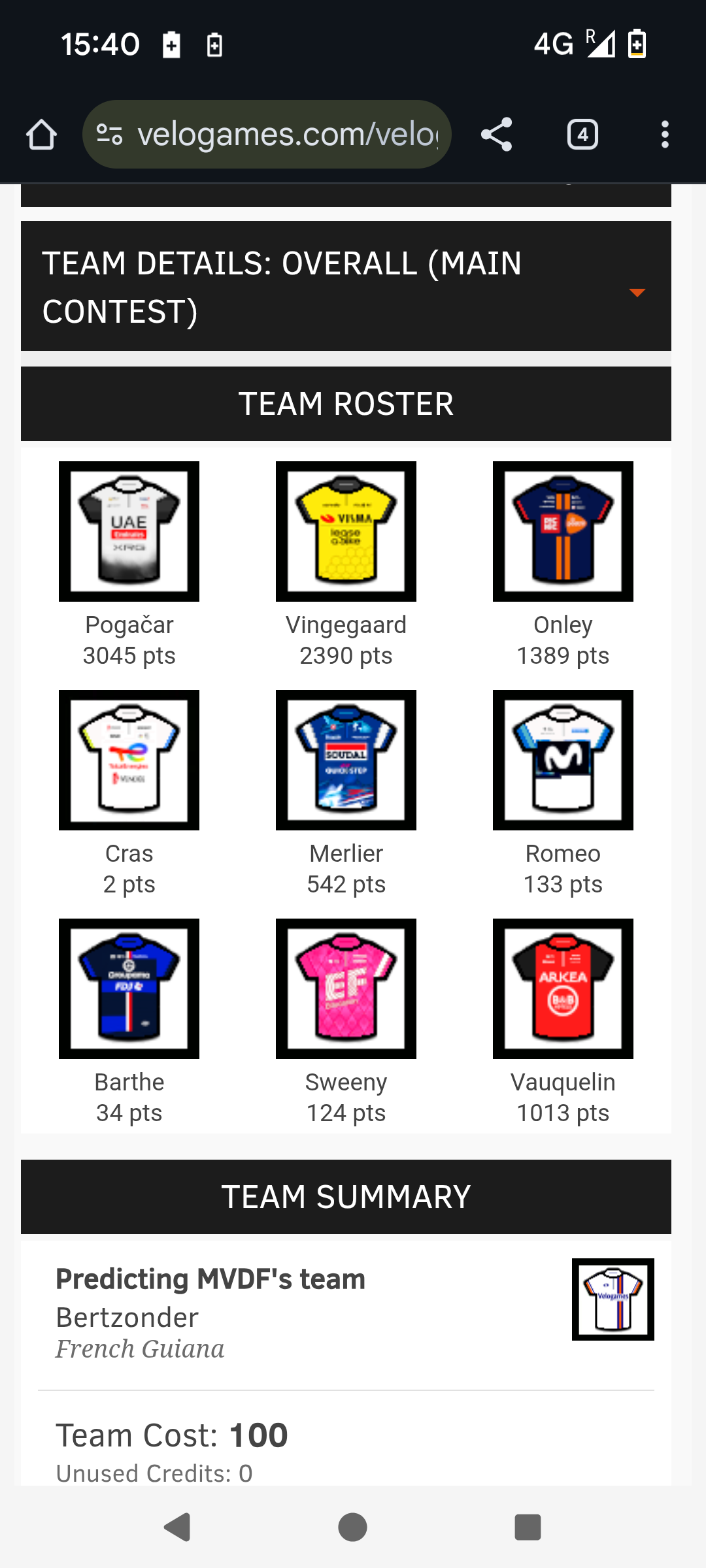Open the browser home page
The width and height of the screenshot is (706, 1568).
(41, 135)
